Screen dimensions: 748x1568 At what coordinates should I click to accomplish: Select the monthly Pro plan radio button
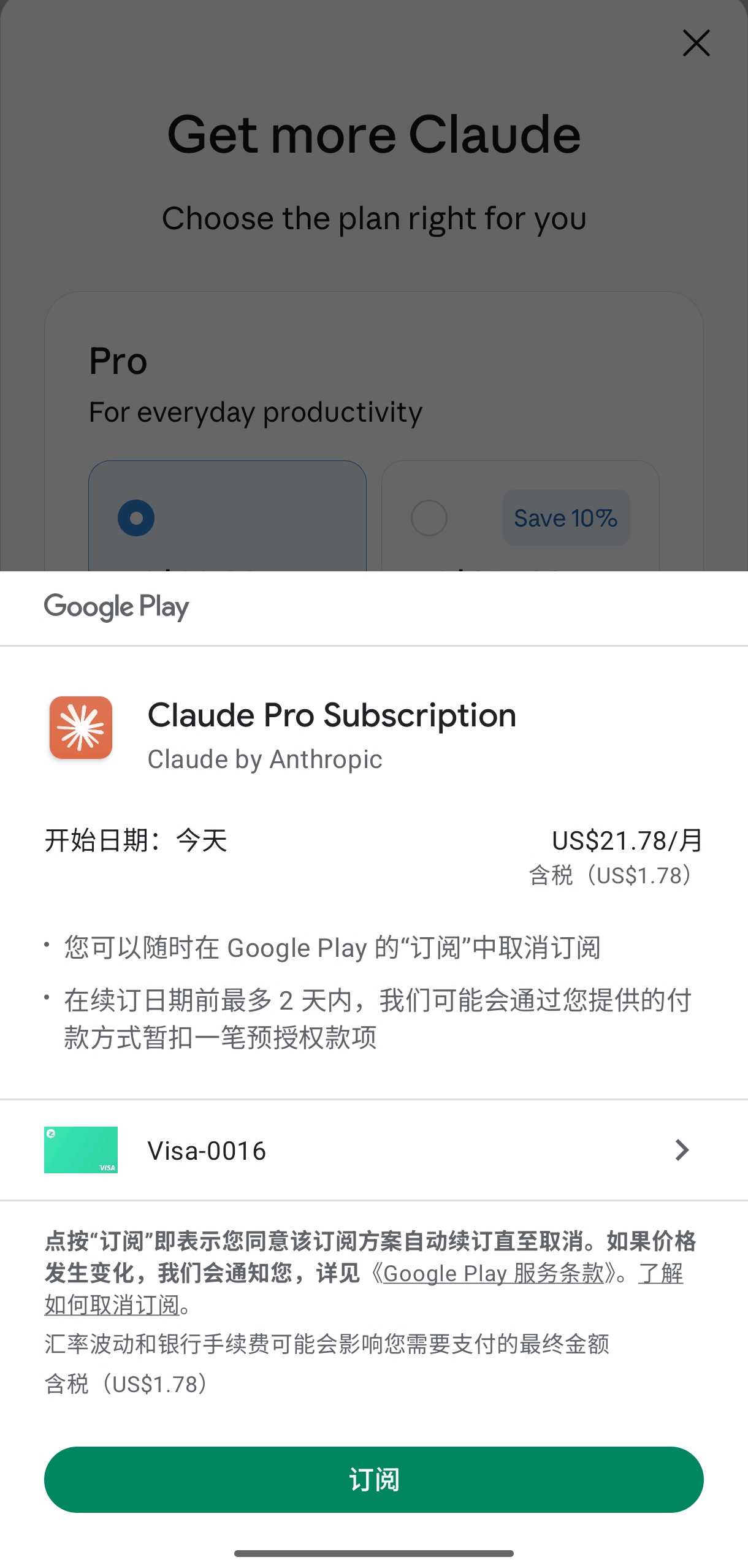[x=135, y=517]
